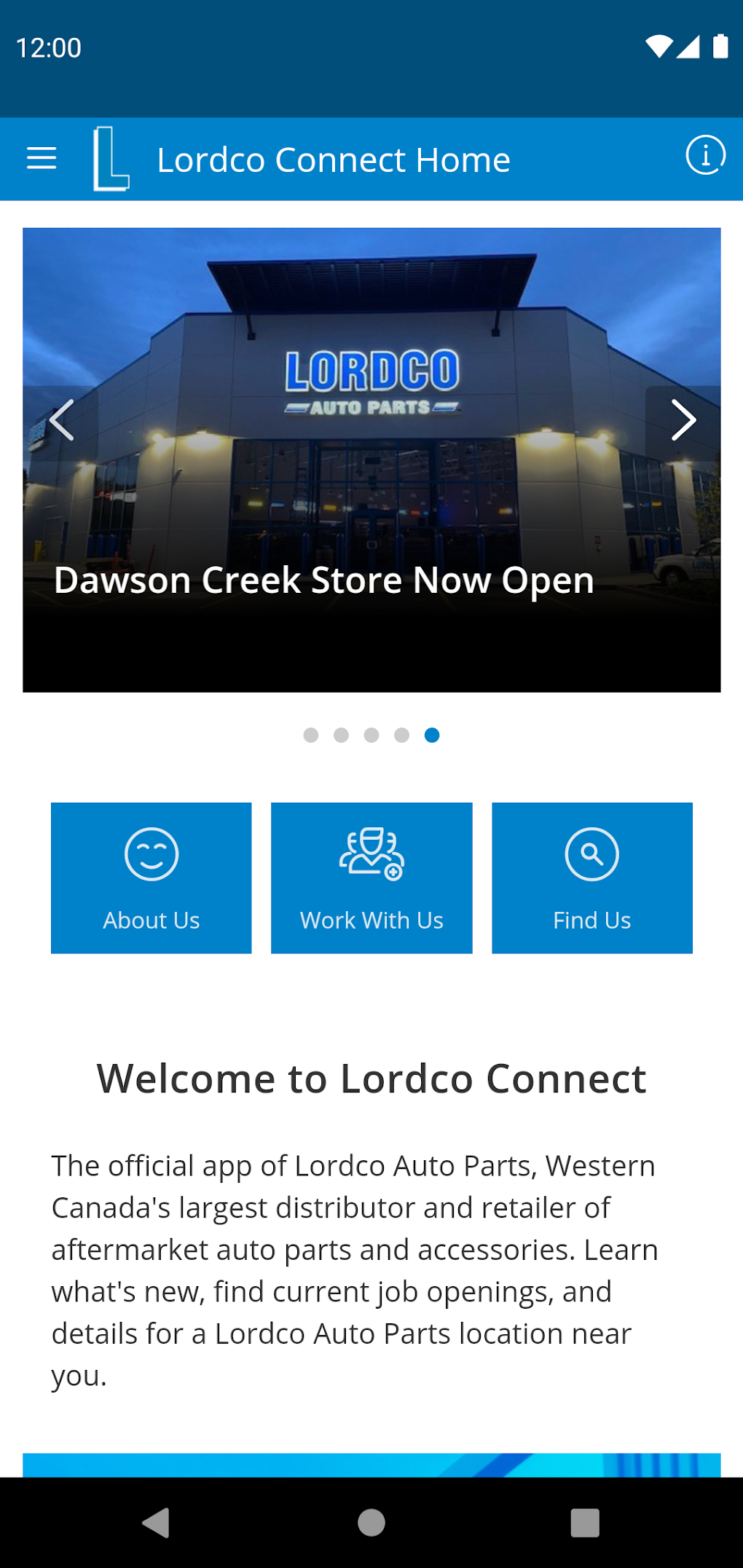Open the About Us section
This screenshot has height=1568, width=743.
(152, 878)
